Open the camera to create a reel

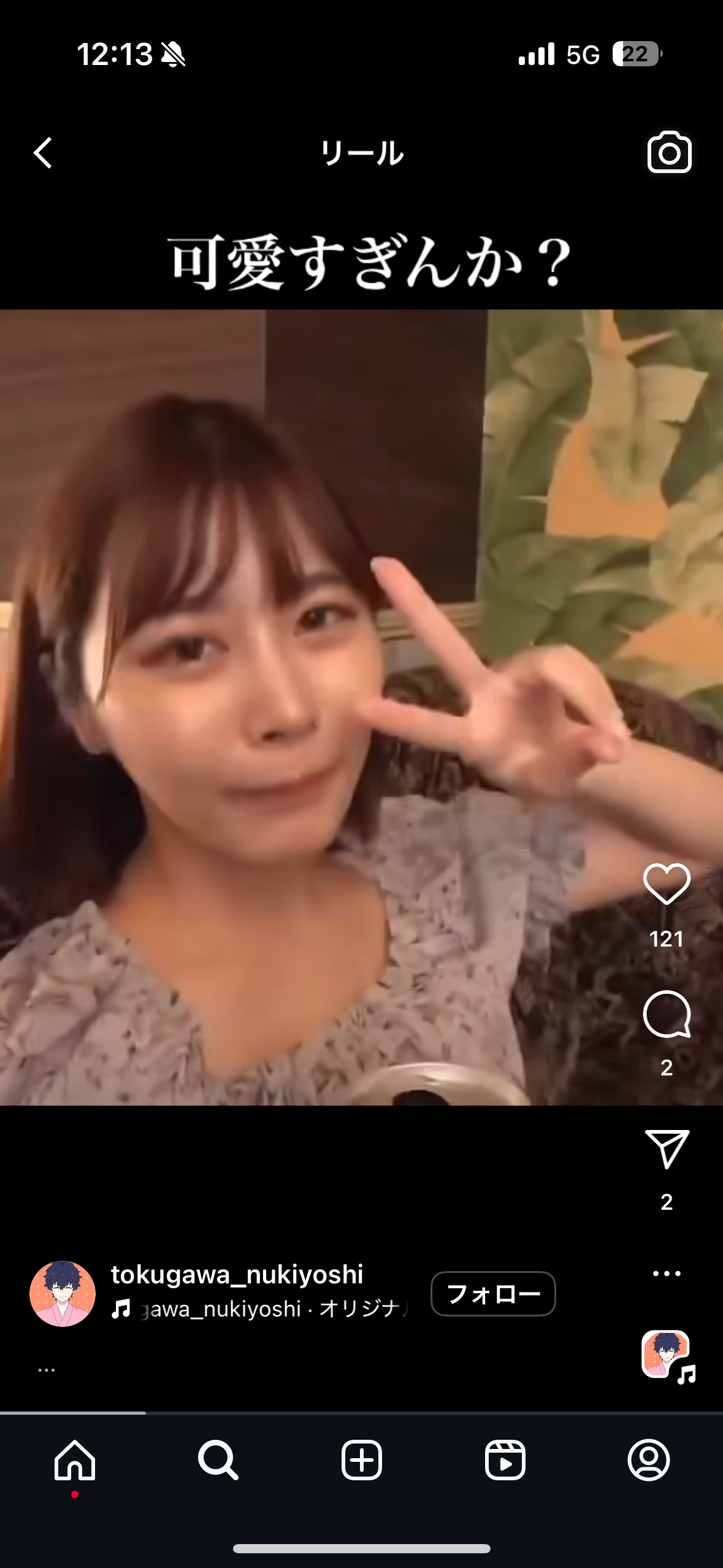click(x=669, y=152)
